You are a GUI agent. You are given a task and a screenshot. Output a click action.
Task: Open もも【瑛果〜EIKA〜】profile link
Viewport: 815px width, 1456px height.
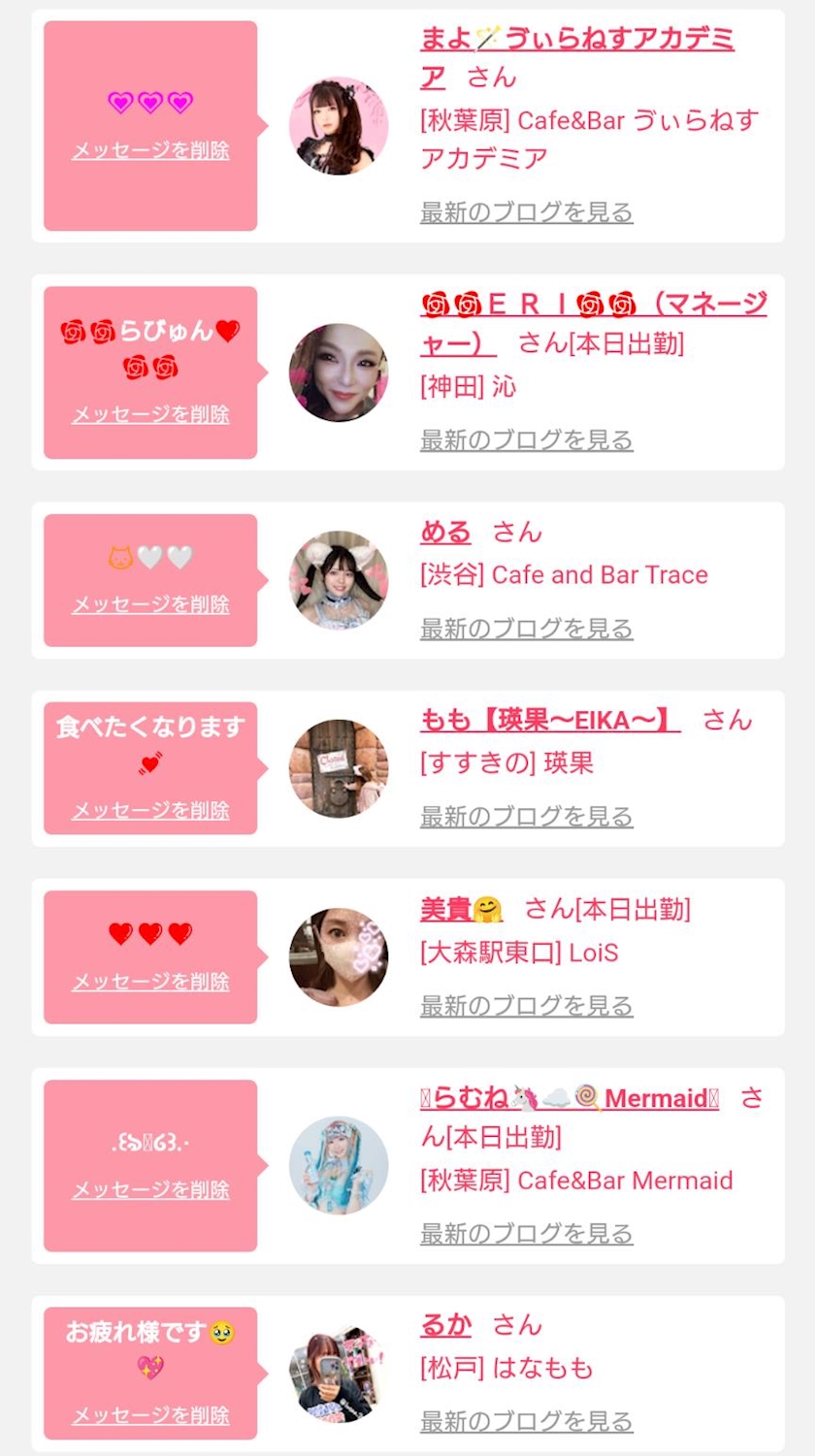tap(550, 720)
